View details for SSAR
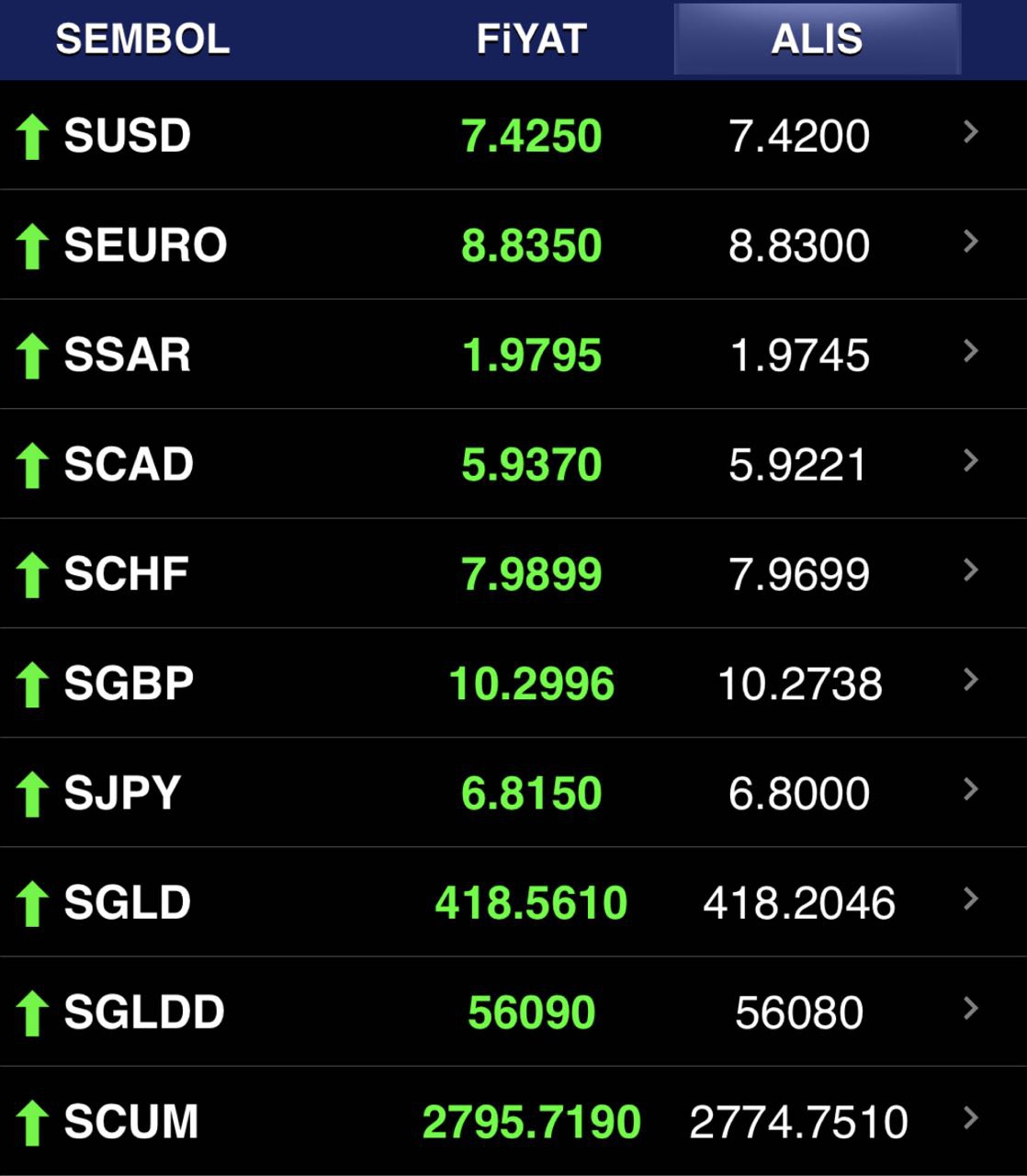Viewport: 1027px width, 1176px height. (513, 355)
